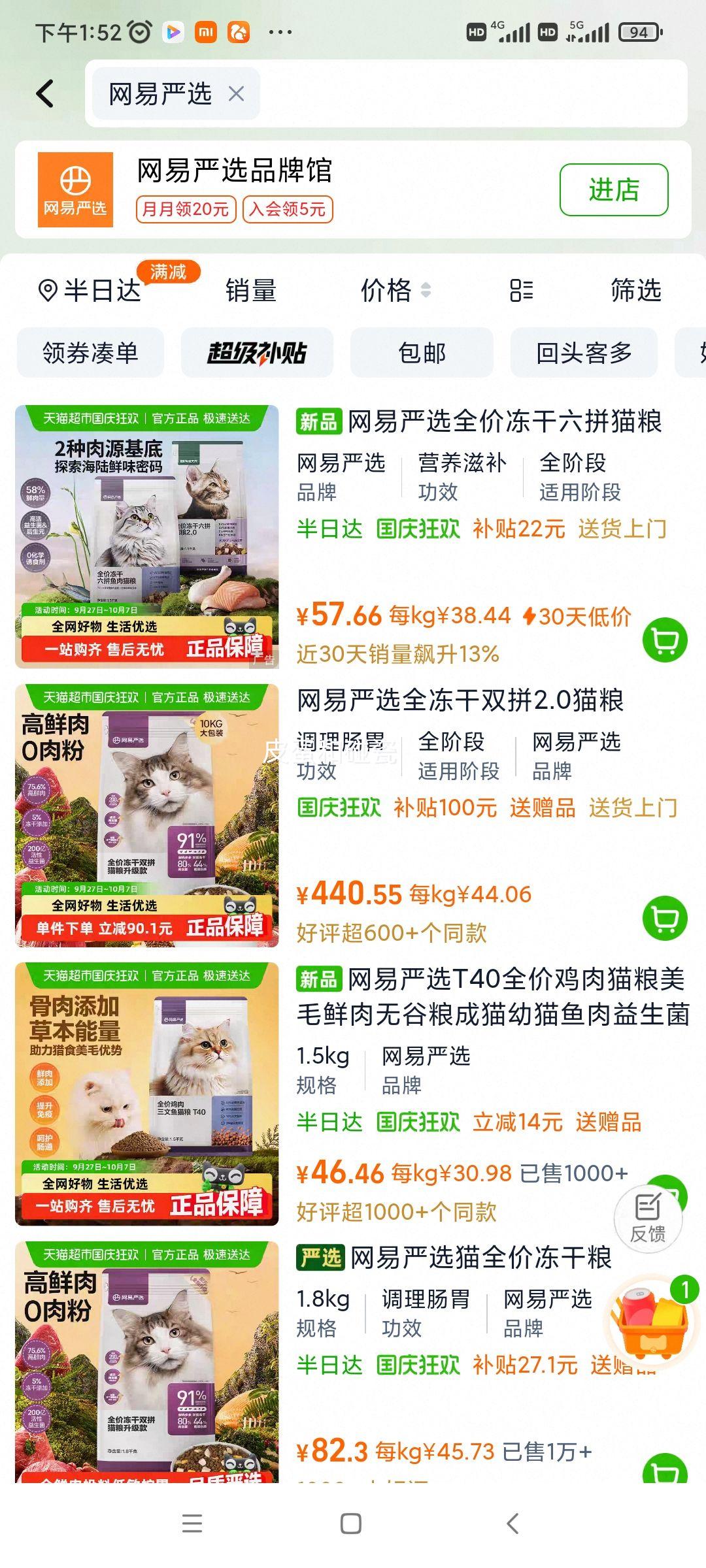This screenshot has width=706, height=1568.
Task: Select the 领券凑单 filter chip
Action: [90, 353]
